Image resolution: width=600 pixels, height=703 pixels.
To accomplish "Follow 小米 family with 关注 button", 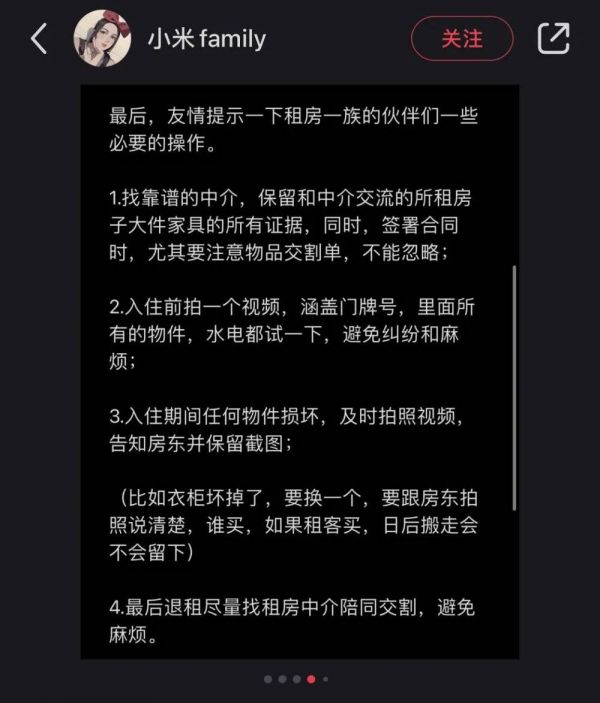I will [462, 39].
